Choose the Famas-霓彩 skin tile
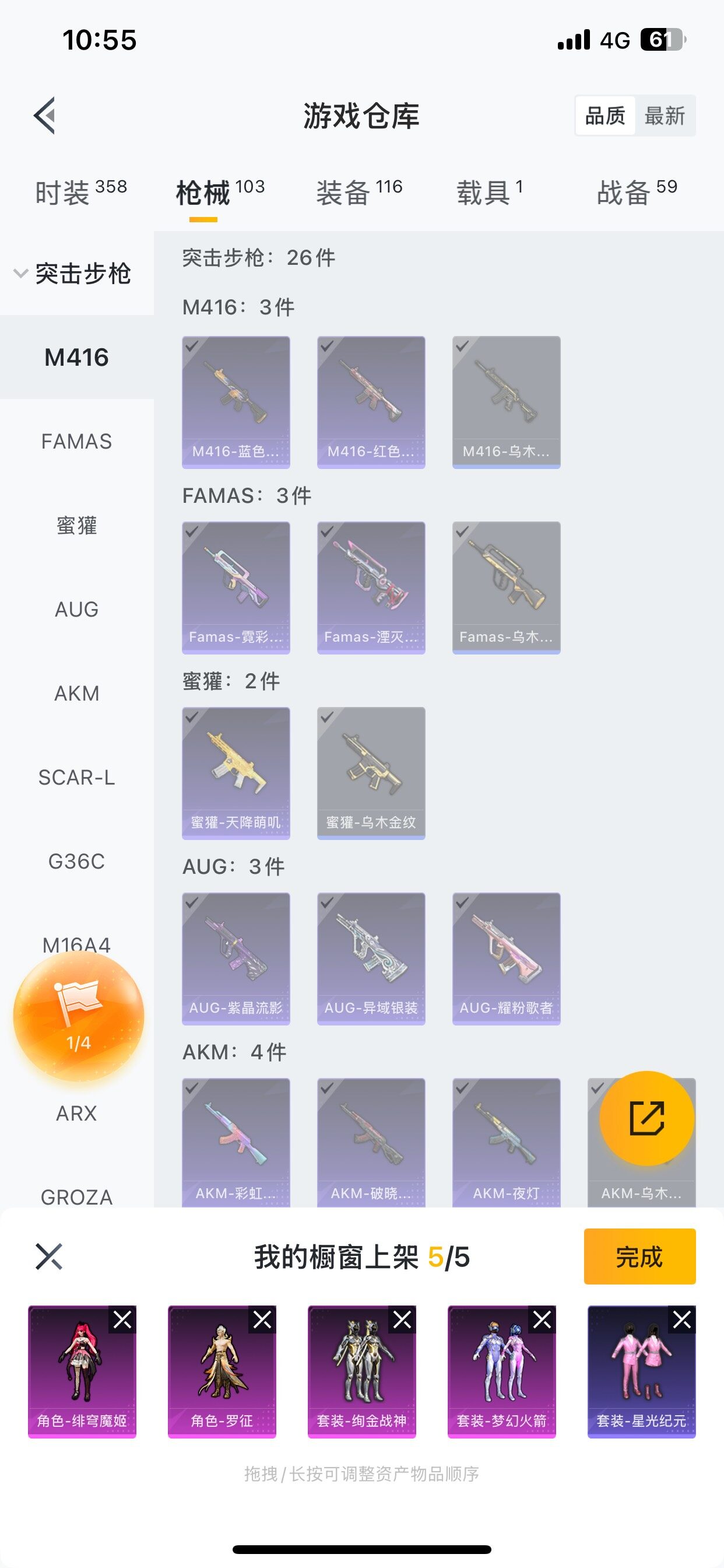Viewport: 724px width, 1568px height. 236,587
